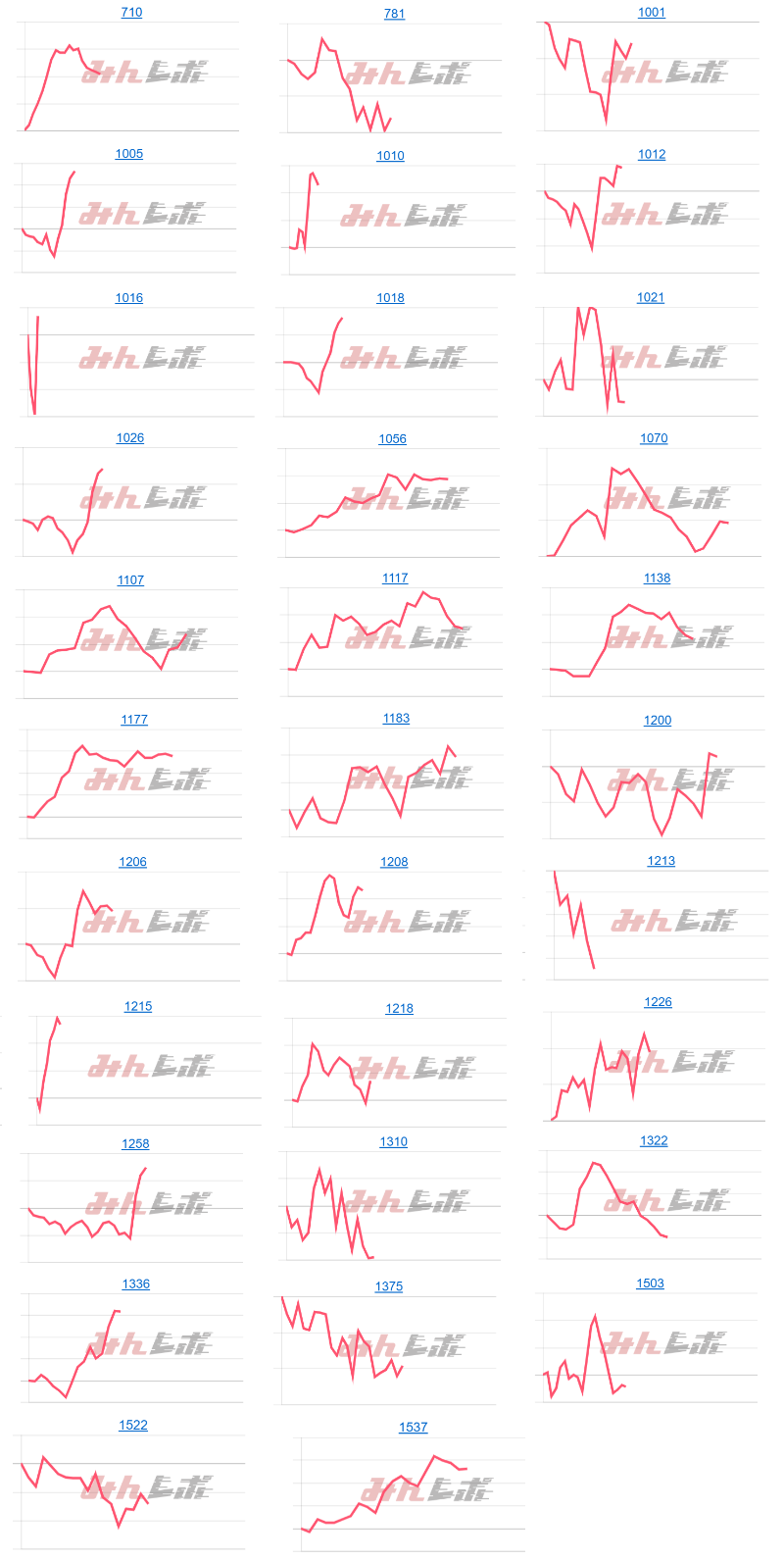Tap the 1021 link
The image size is (784, 1560).
point(651,298)
